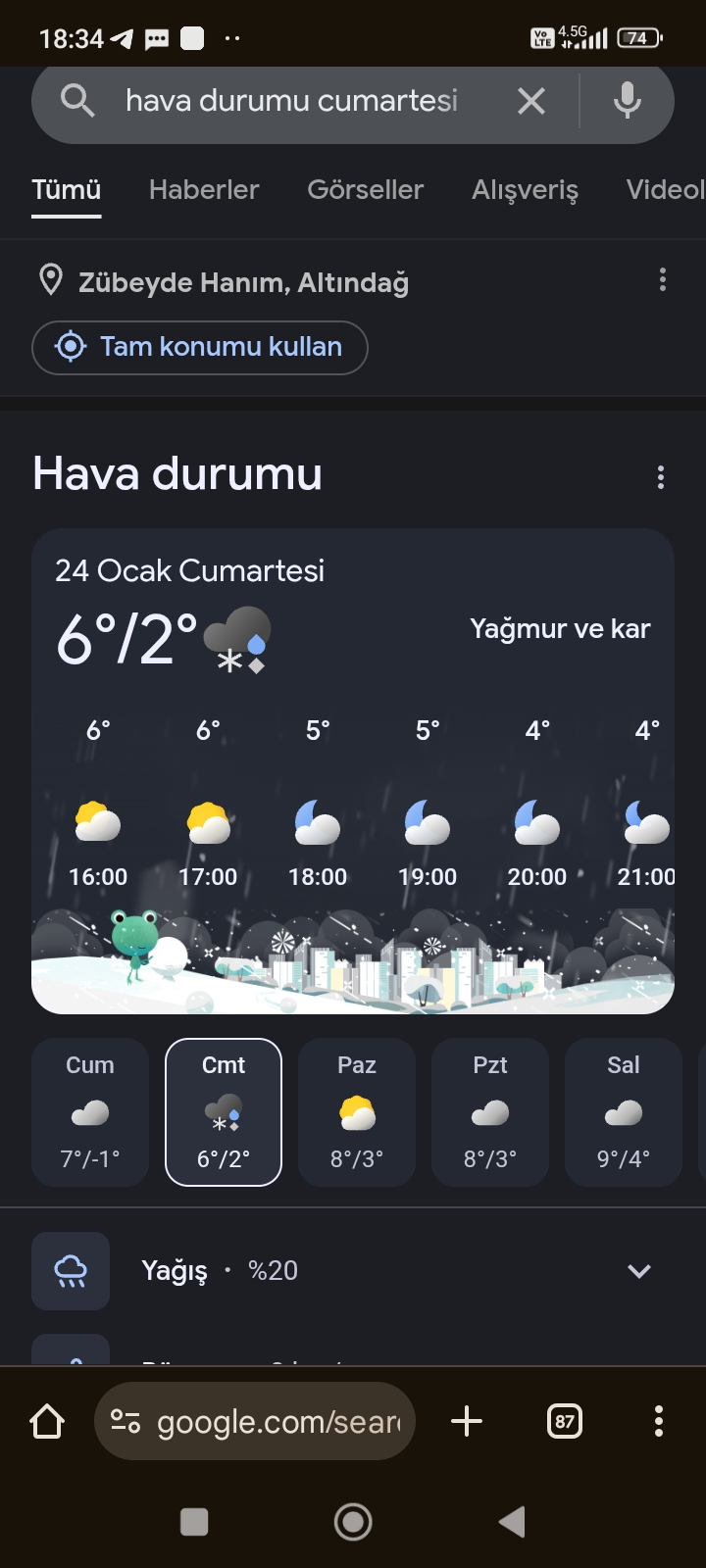Open the Hava durumu overflow menu

pyautogui.click(x=661, y=477)
